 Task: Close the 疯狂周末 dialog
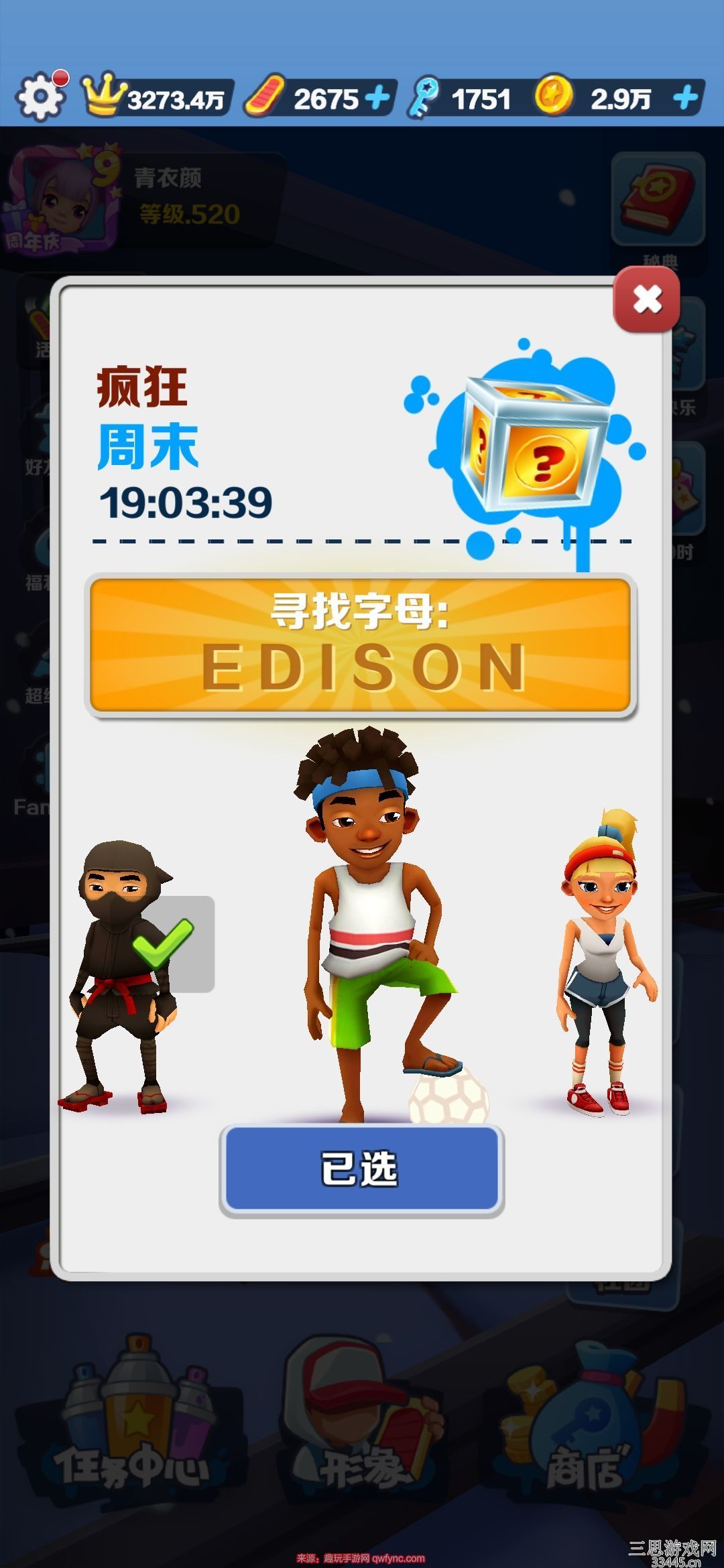646,299
